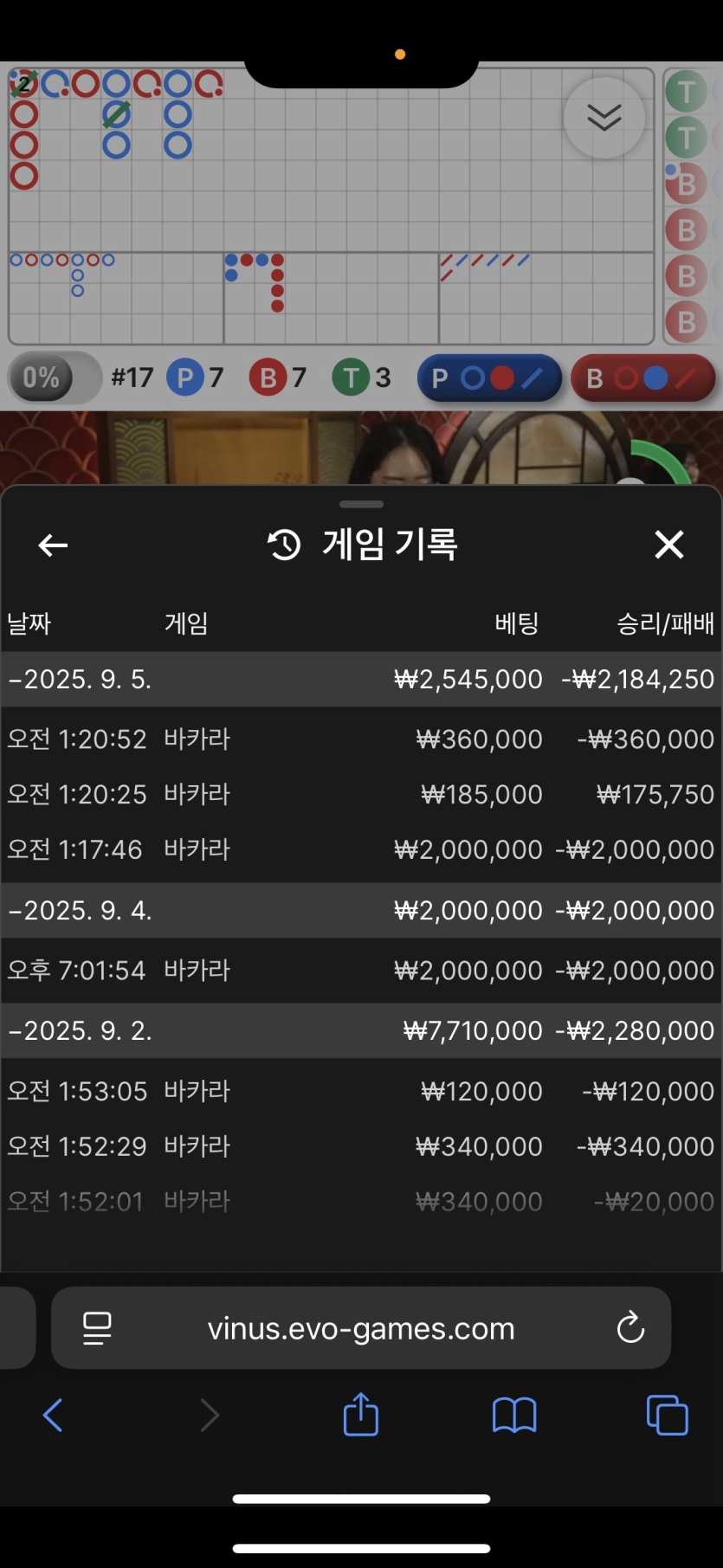Viewport: 723px width, 1568px height.
Task: Open the browser bookmarks
Action: [514, 1416]
